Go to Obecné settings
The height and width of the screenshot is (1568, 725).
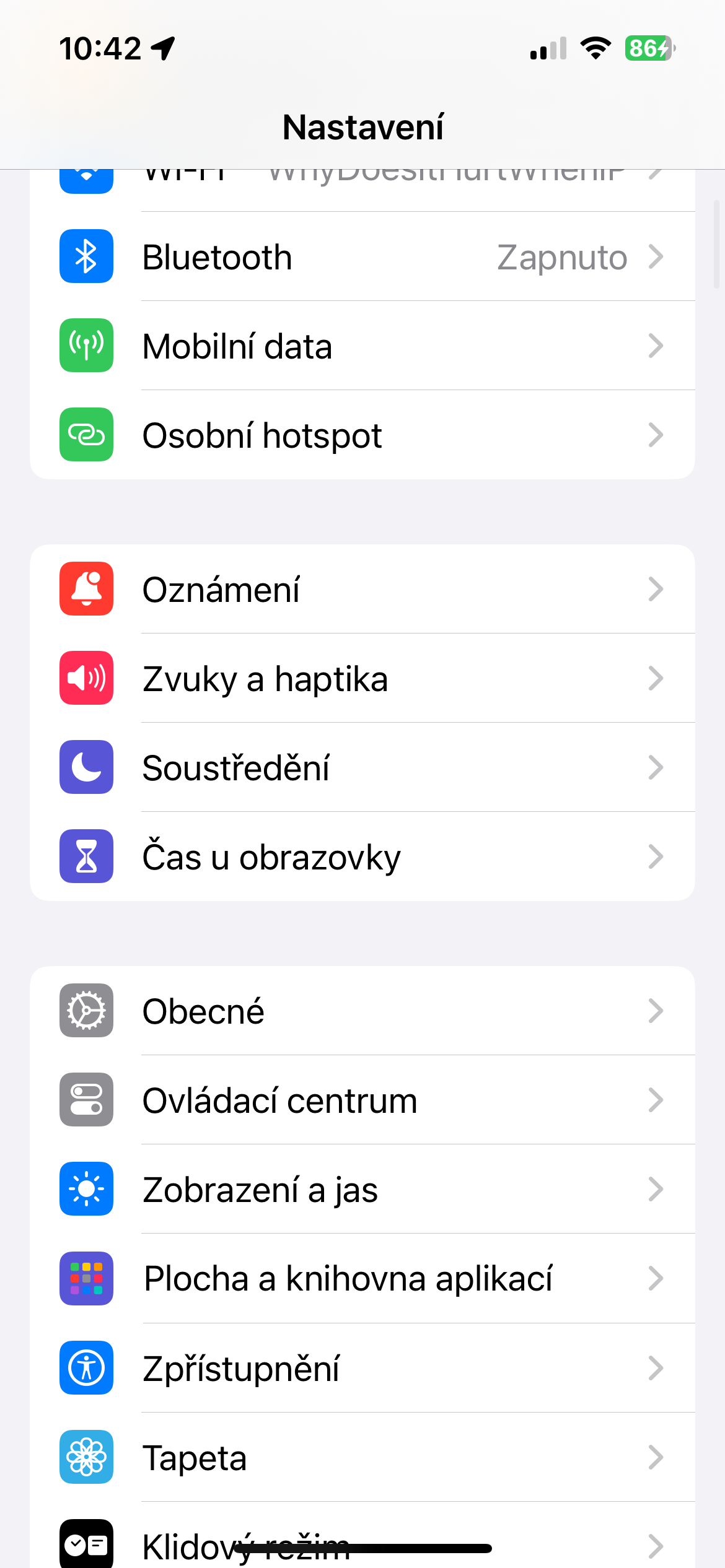[362, 1011]
